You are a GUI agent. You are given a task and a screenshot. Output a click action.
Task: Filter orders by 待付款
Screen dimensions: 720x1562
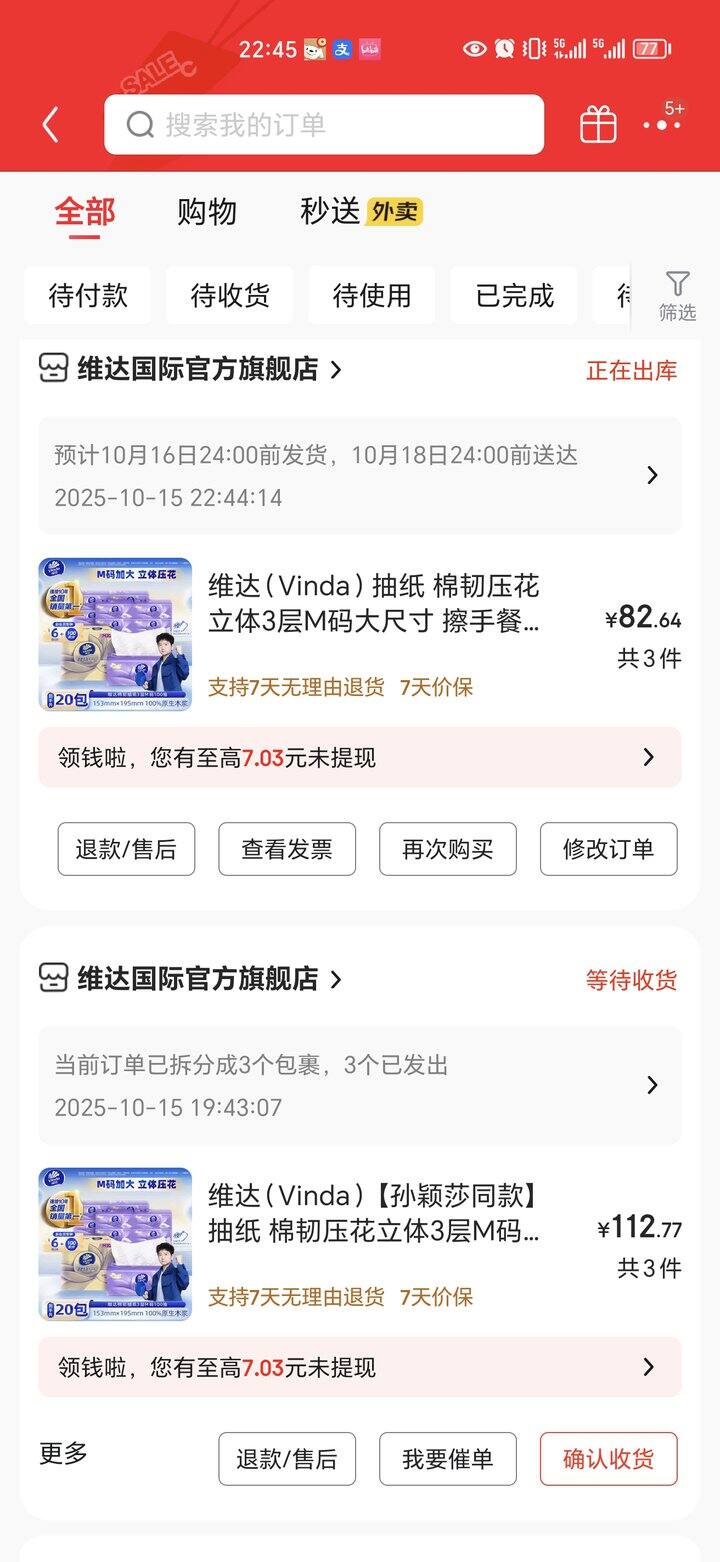point(88,296)
